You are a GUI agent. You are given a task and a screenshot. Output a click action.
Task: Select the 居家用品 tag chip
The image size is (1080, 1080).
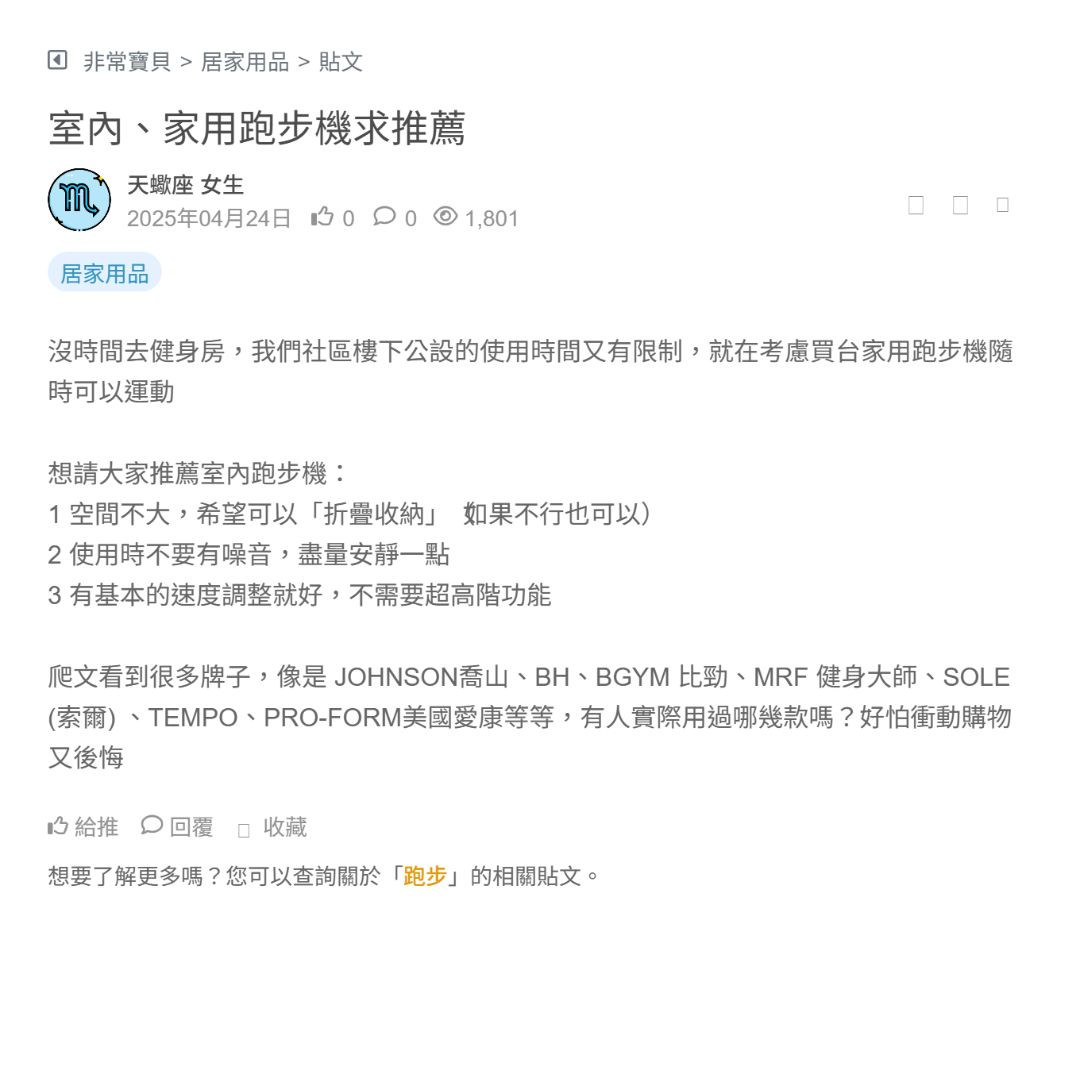(x=104, y=273)
